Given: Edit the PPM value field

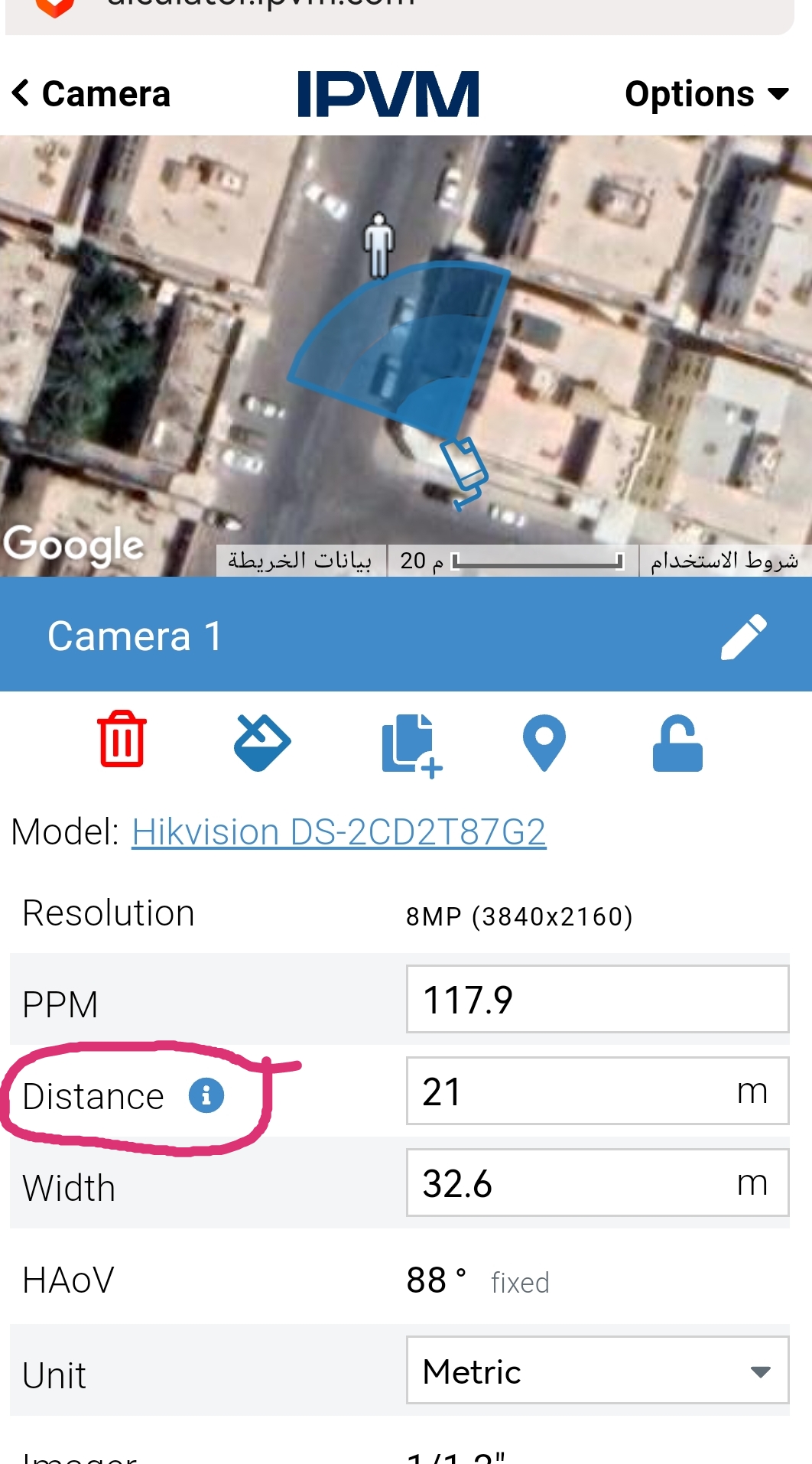Looking at the screenshot, I should coord(596,1000).
